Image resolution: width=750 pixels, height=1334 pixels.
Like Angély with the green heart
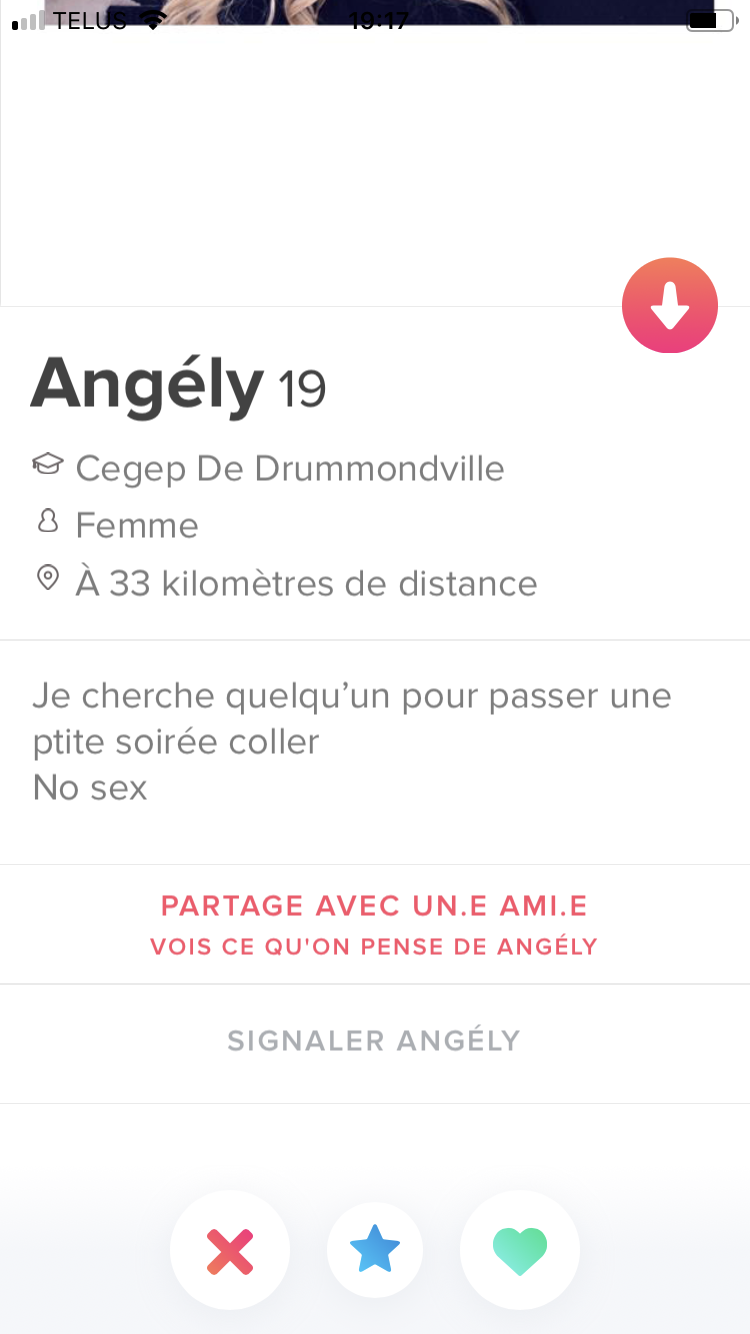pyautogui.click(x=520, y=1251)
